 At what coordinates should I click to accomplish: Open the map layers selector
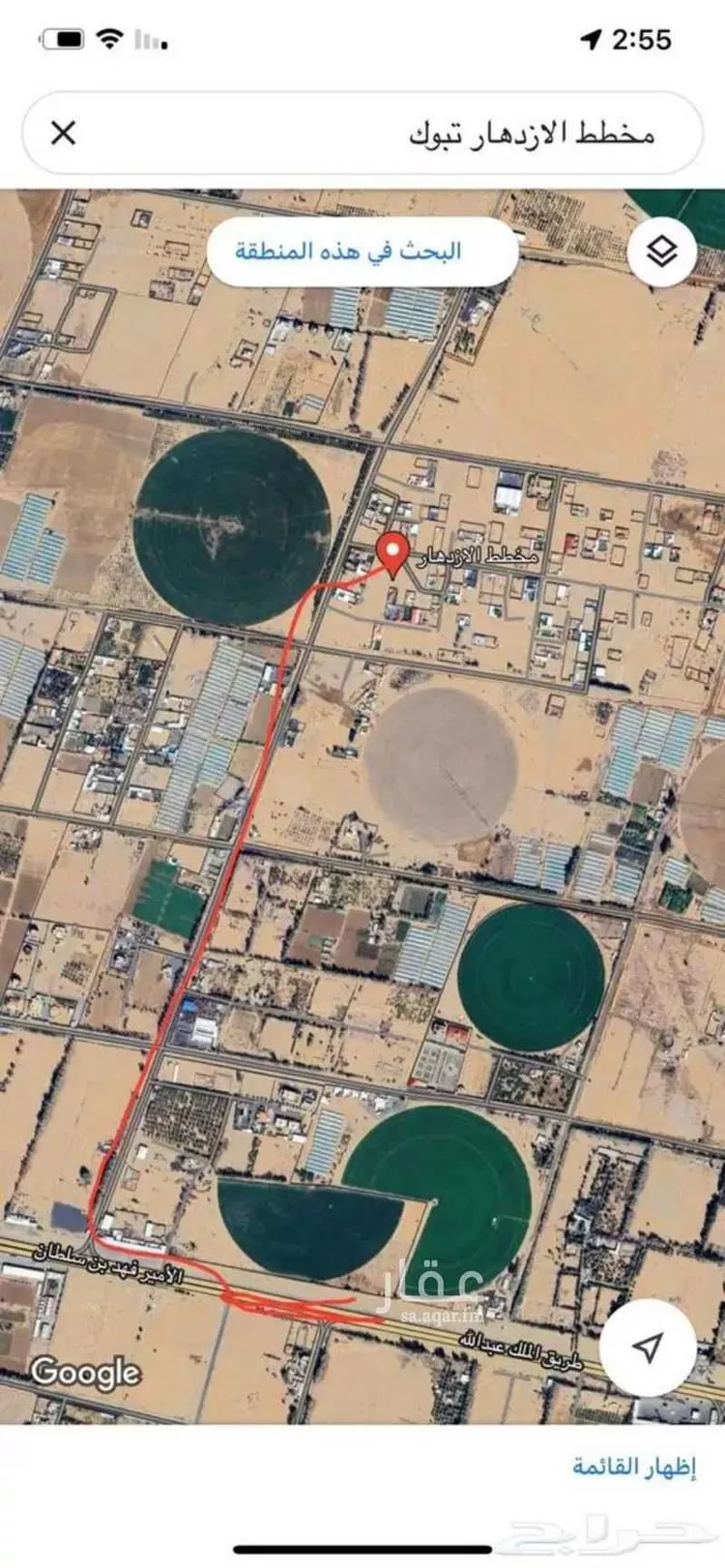(661, 252)
